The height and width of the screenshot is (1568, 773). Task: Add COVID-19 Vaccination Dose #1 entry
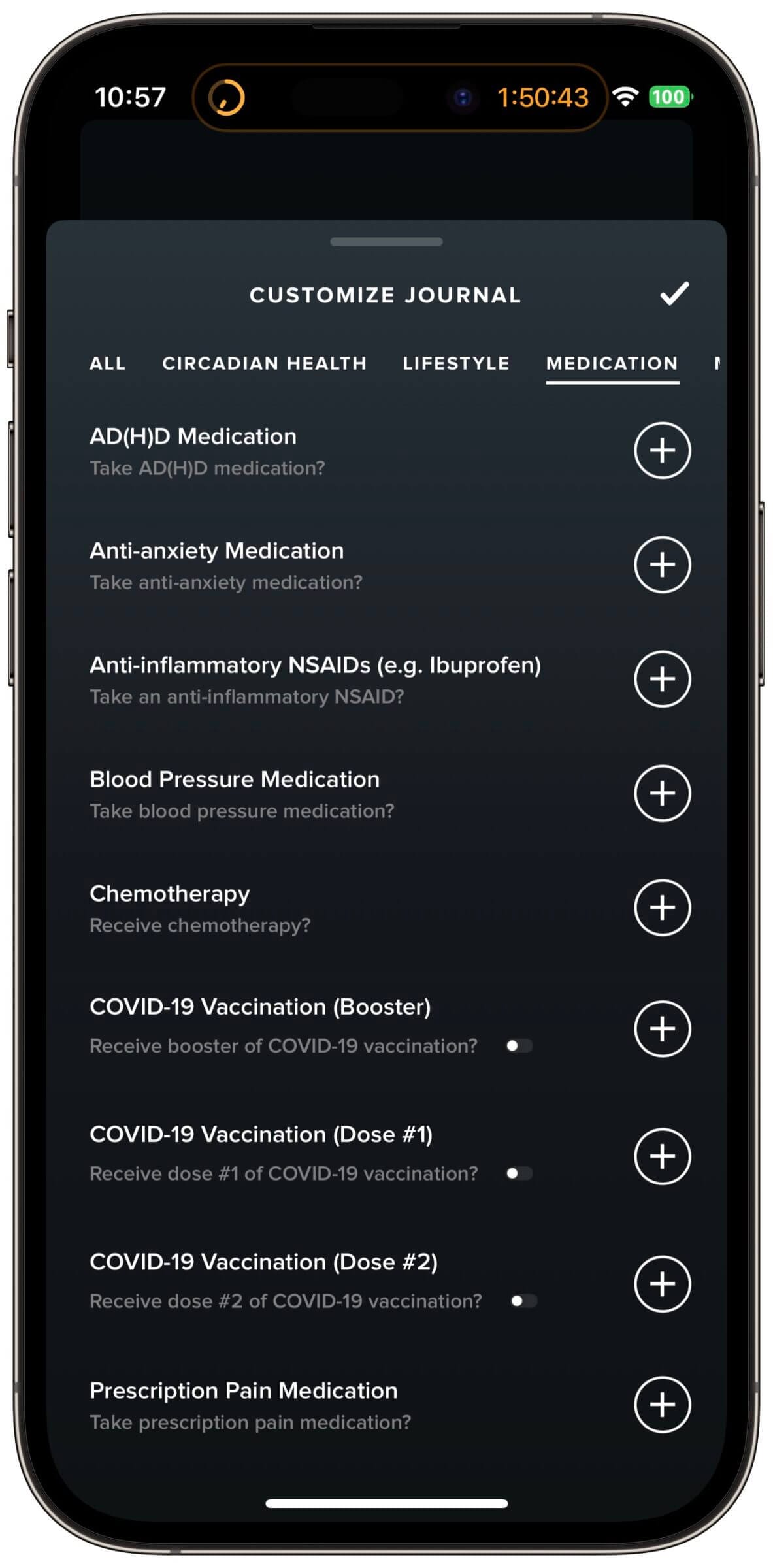[x=662, y=1156]
